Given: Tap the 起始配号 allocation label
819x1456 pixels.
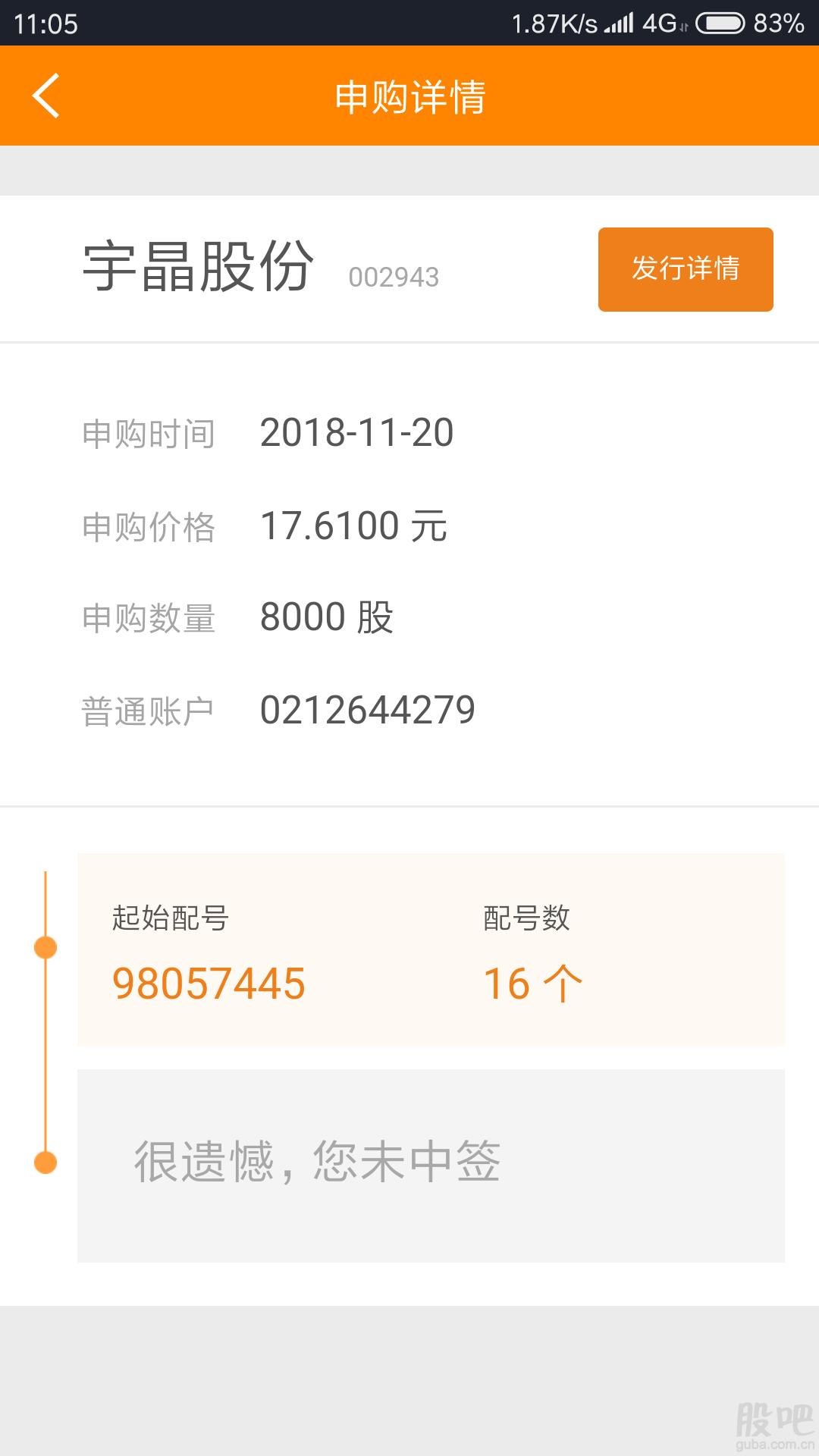Looking at the screenshot, I should [168, 918].
